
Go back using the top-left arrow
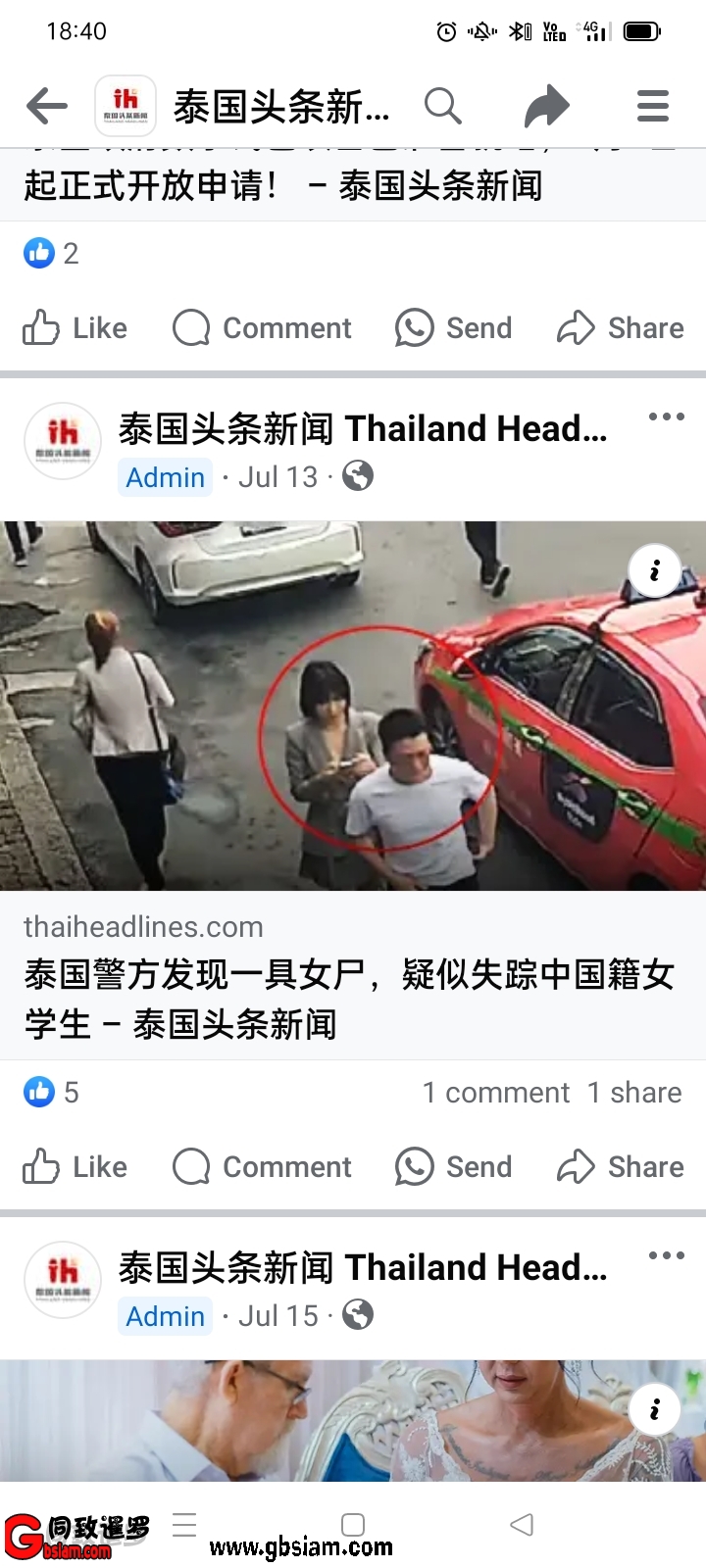[46, 106]
